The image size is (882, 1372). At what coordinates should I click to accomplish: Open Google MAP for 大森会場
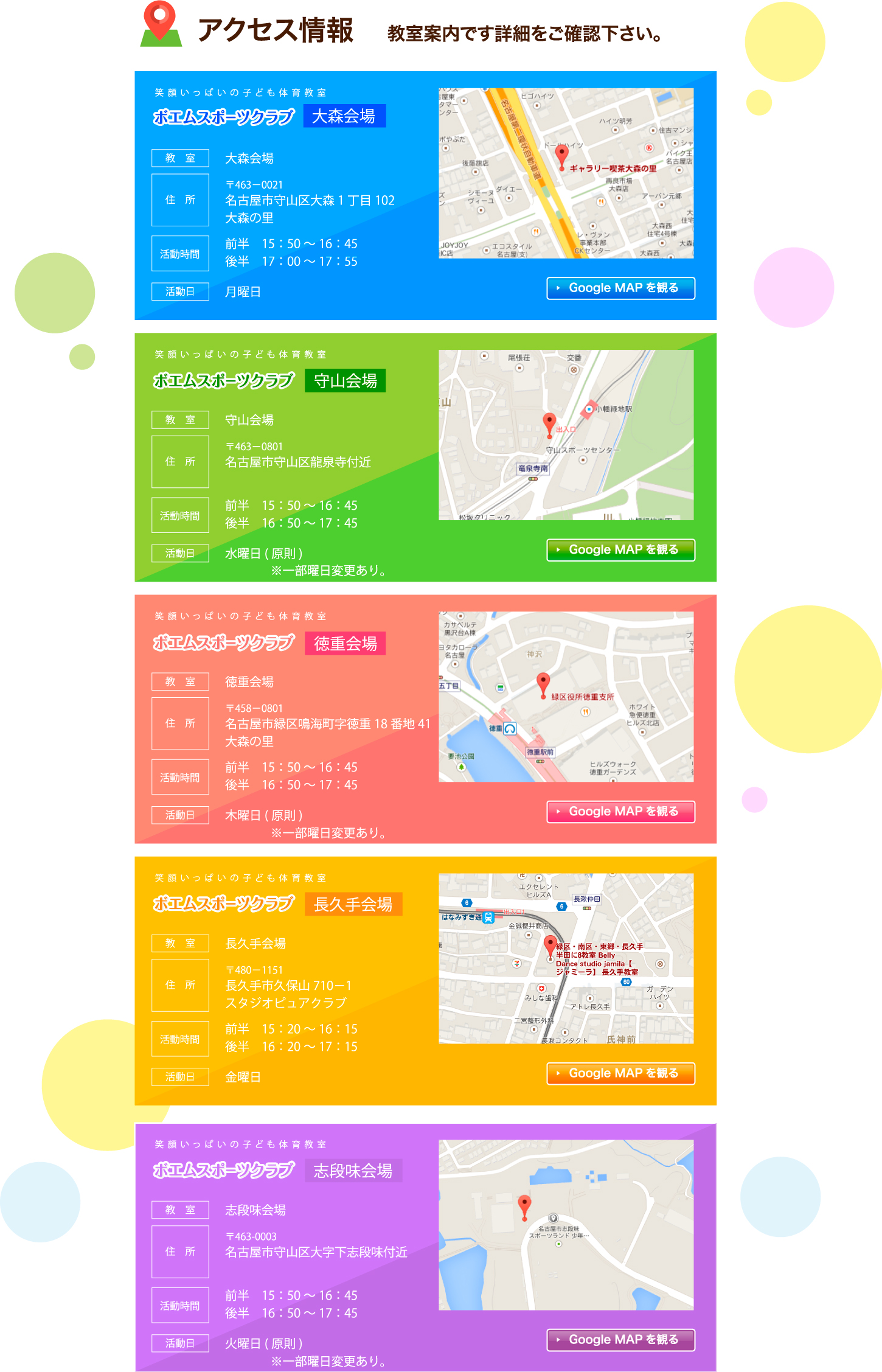pyautogui.click(x=620, y=288)
